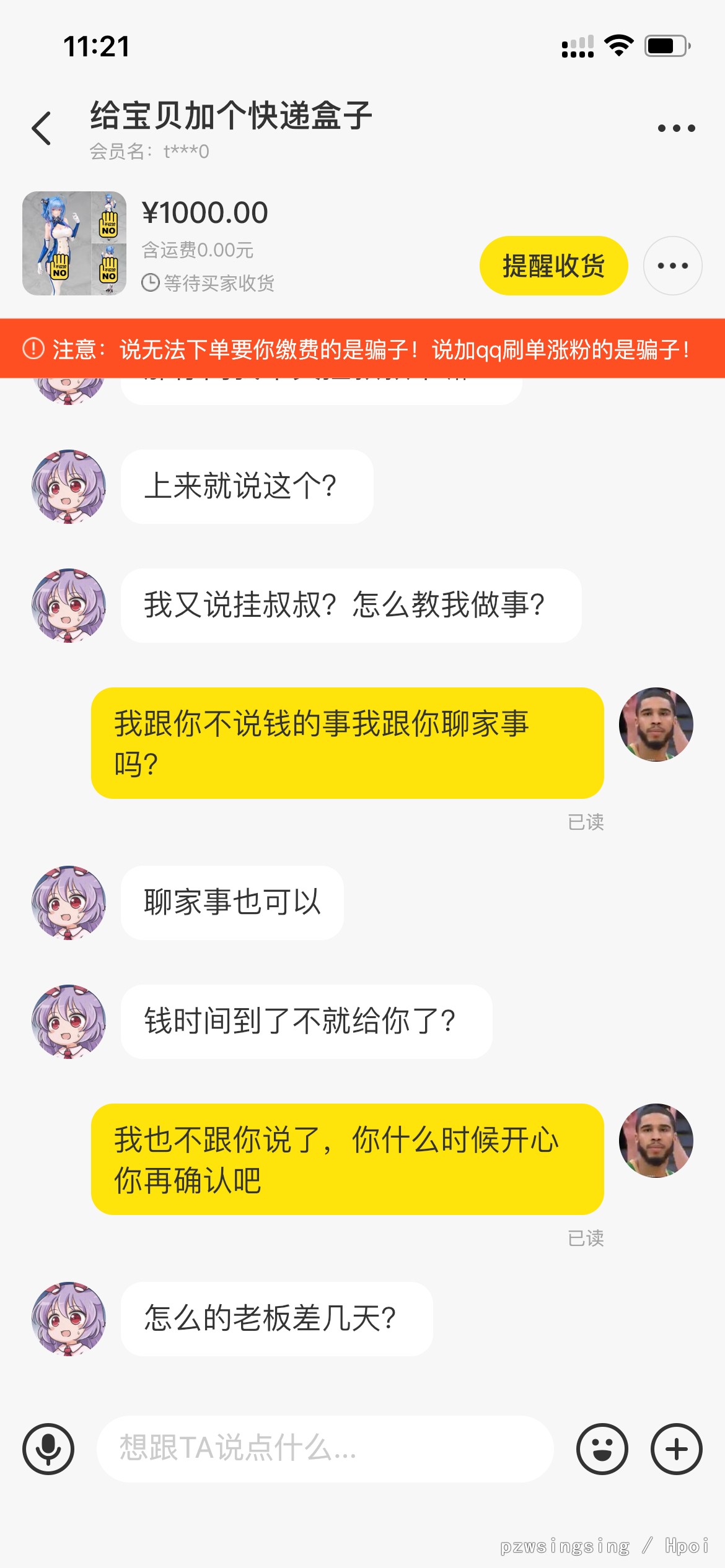Go back using the top-left arrow
725x1568 pixels.
pyautogui.click(x=42, y=128)
